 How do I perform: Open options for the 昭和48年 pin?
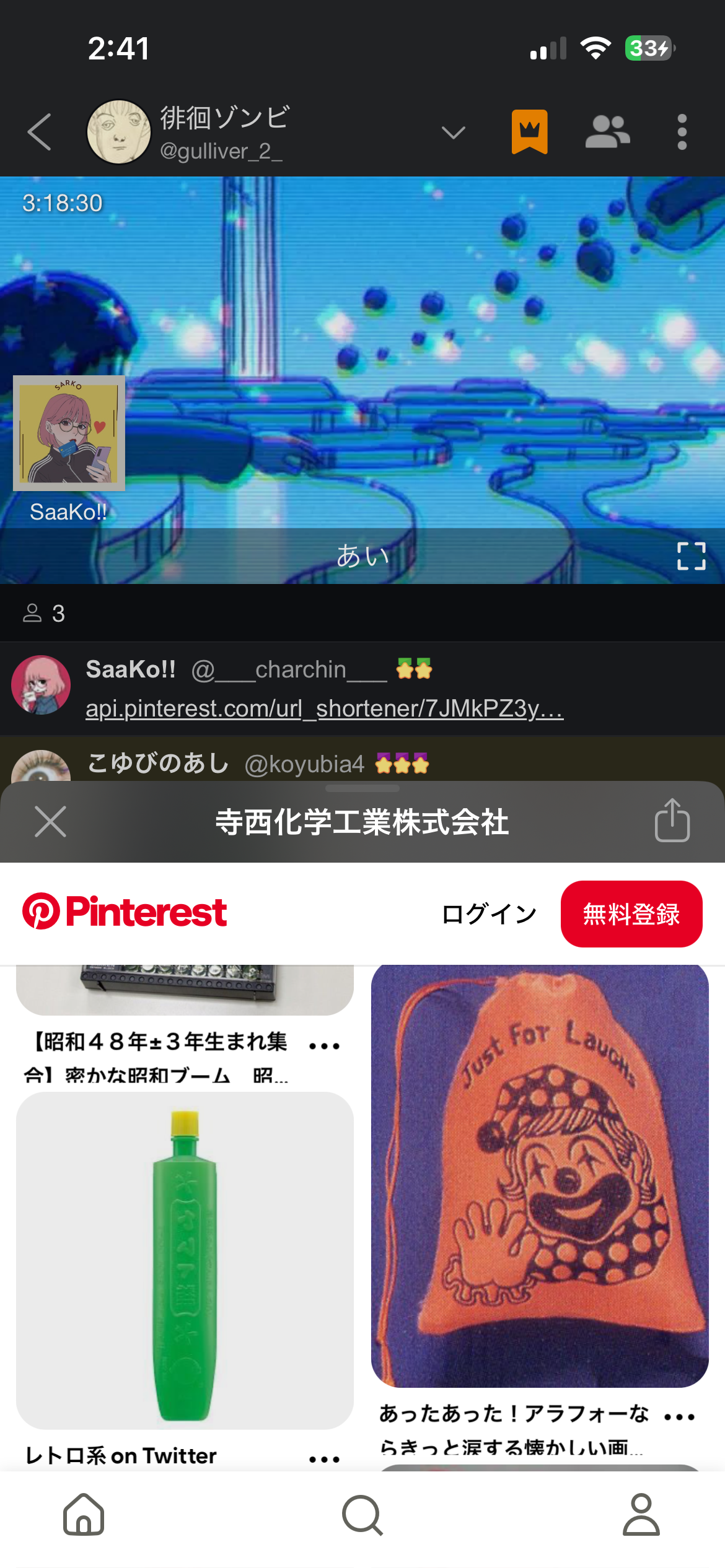click(x=324, y=1047)
